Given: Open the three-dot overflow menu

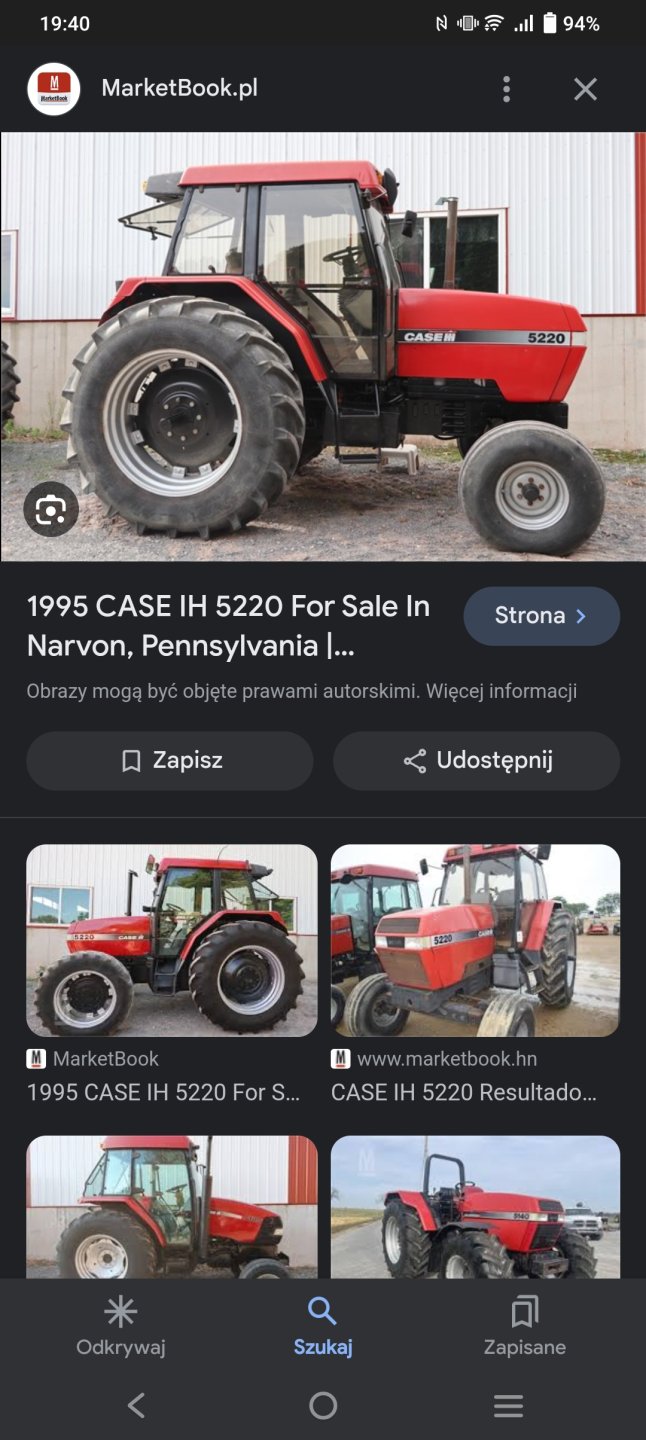Looking at the screenshot, I should click(506, 89).
